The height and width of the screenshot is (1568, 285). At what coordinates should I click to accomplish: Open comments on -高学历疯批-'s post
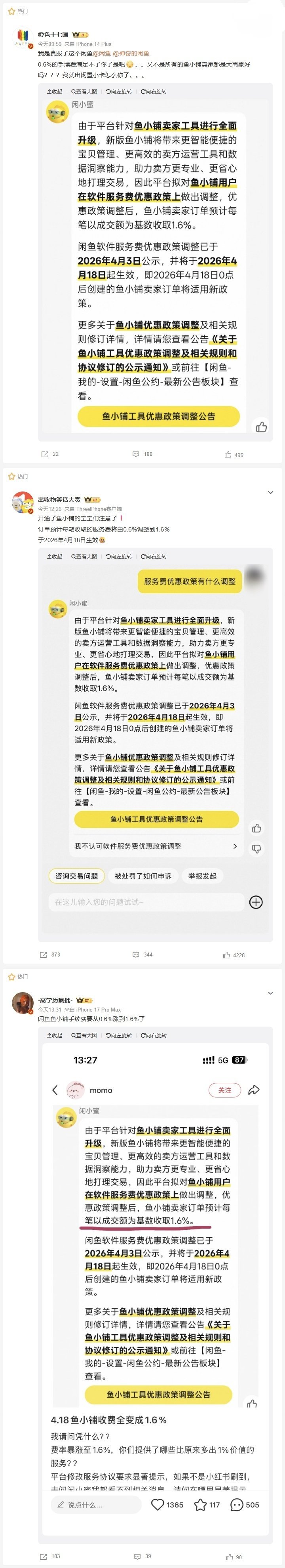tap(142, 1557)
